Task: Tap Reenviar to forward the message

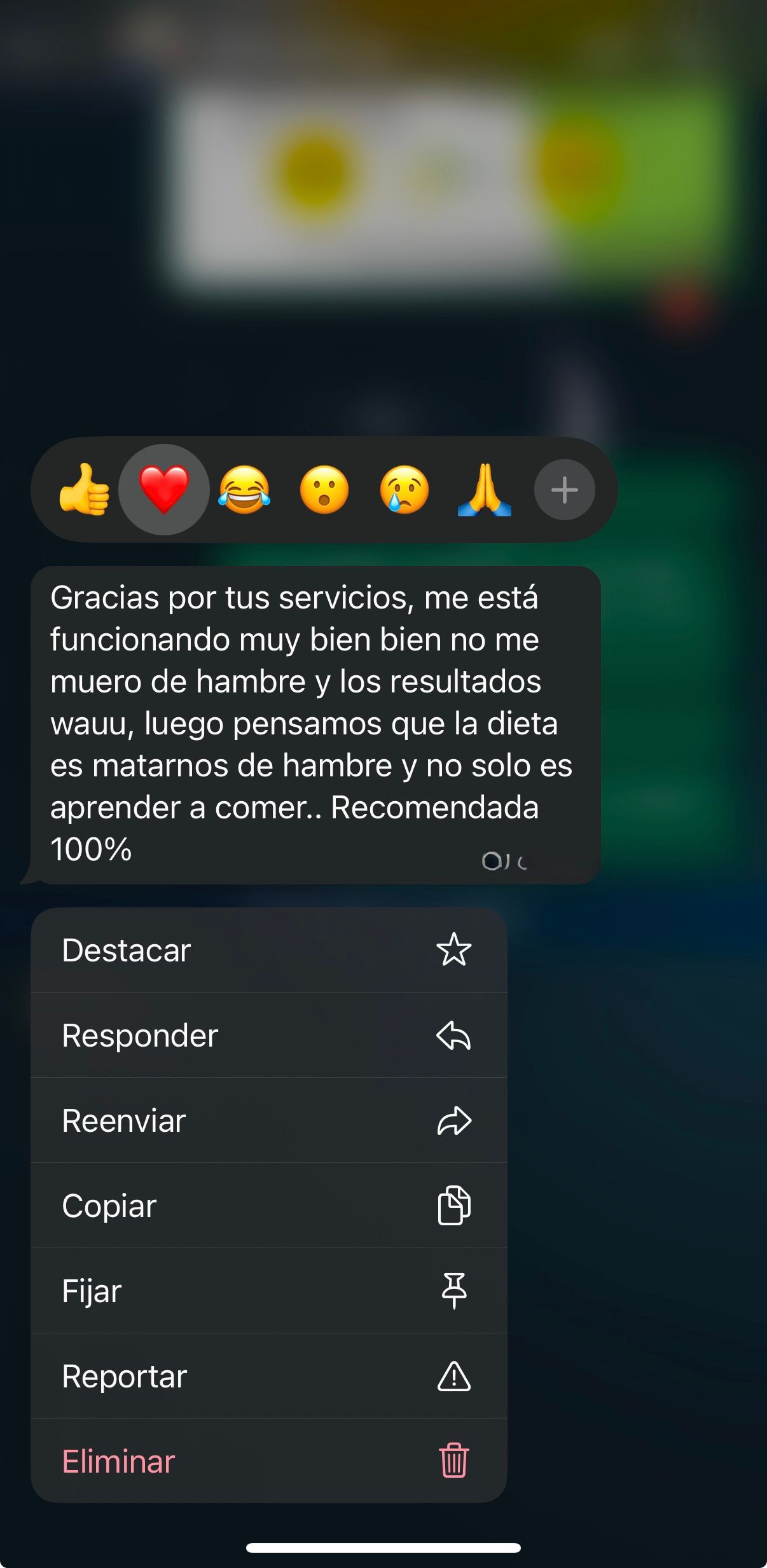Action: [x=268, y=1120]
